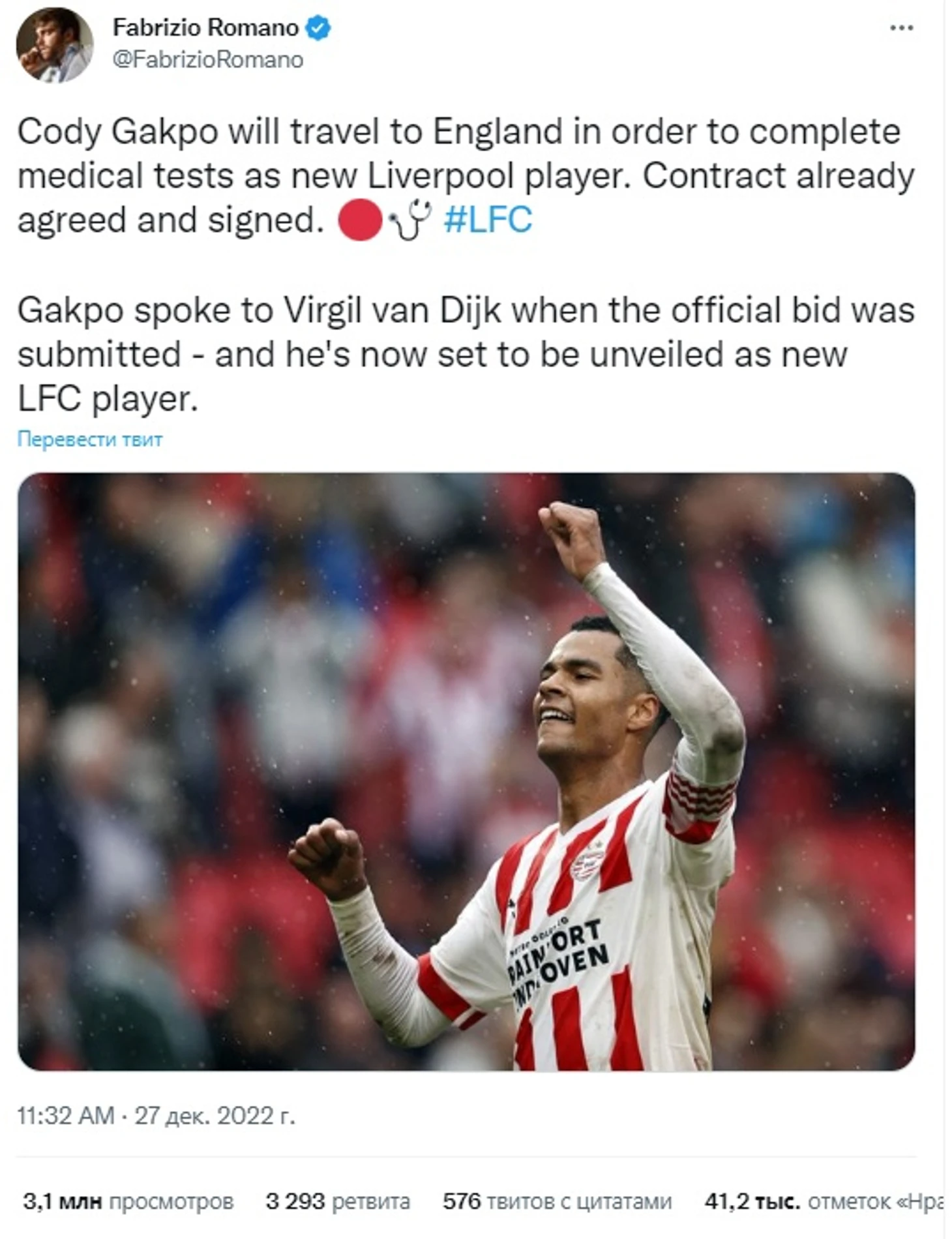
Task: Open Fabrizio Romano's profile picture
Action: coord(54,45)
